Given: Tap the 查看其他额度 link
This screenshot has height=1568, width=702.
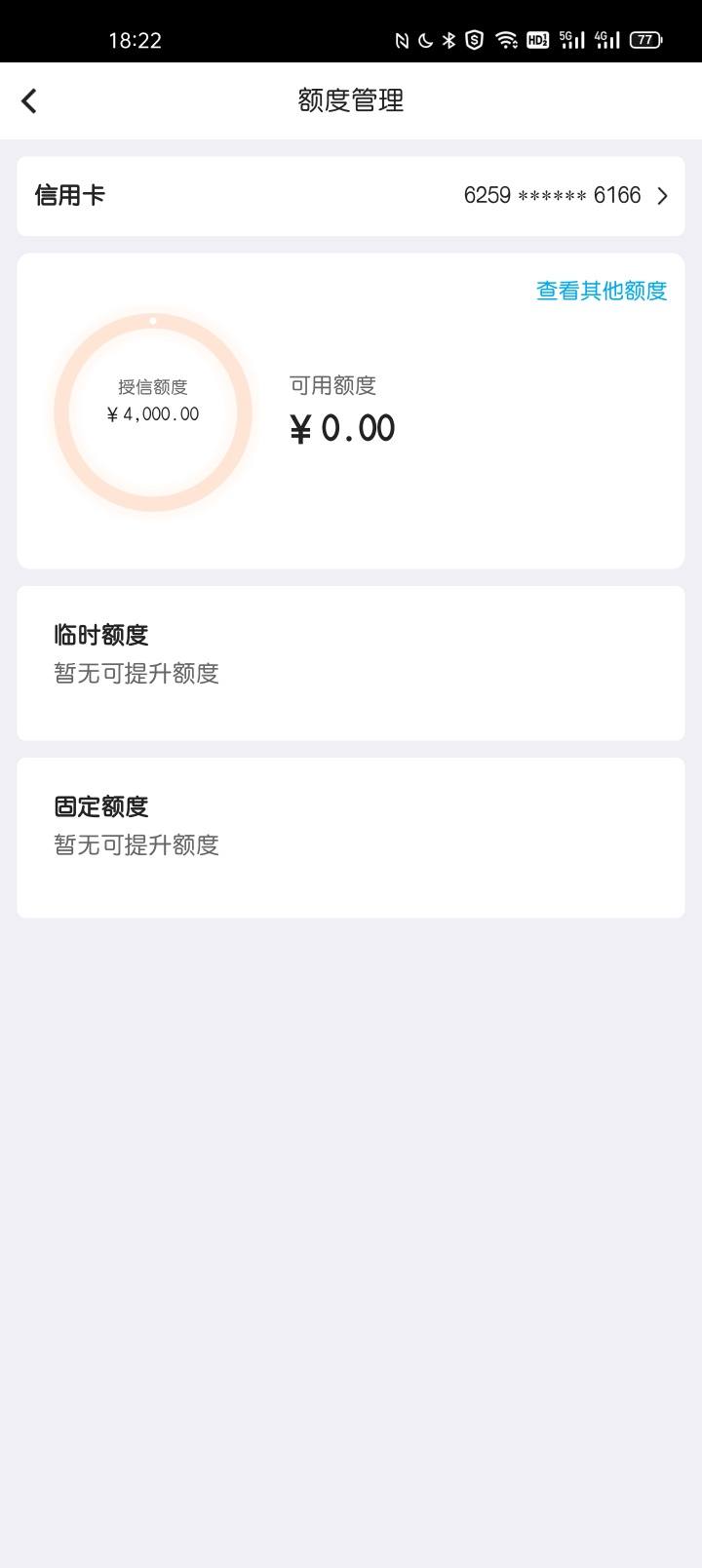Looking at the screenshot, I should [x=602, y=291].
